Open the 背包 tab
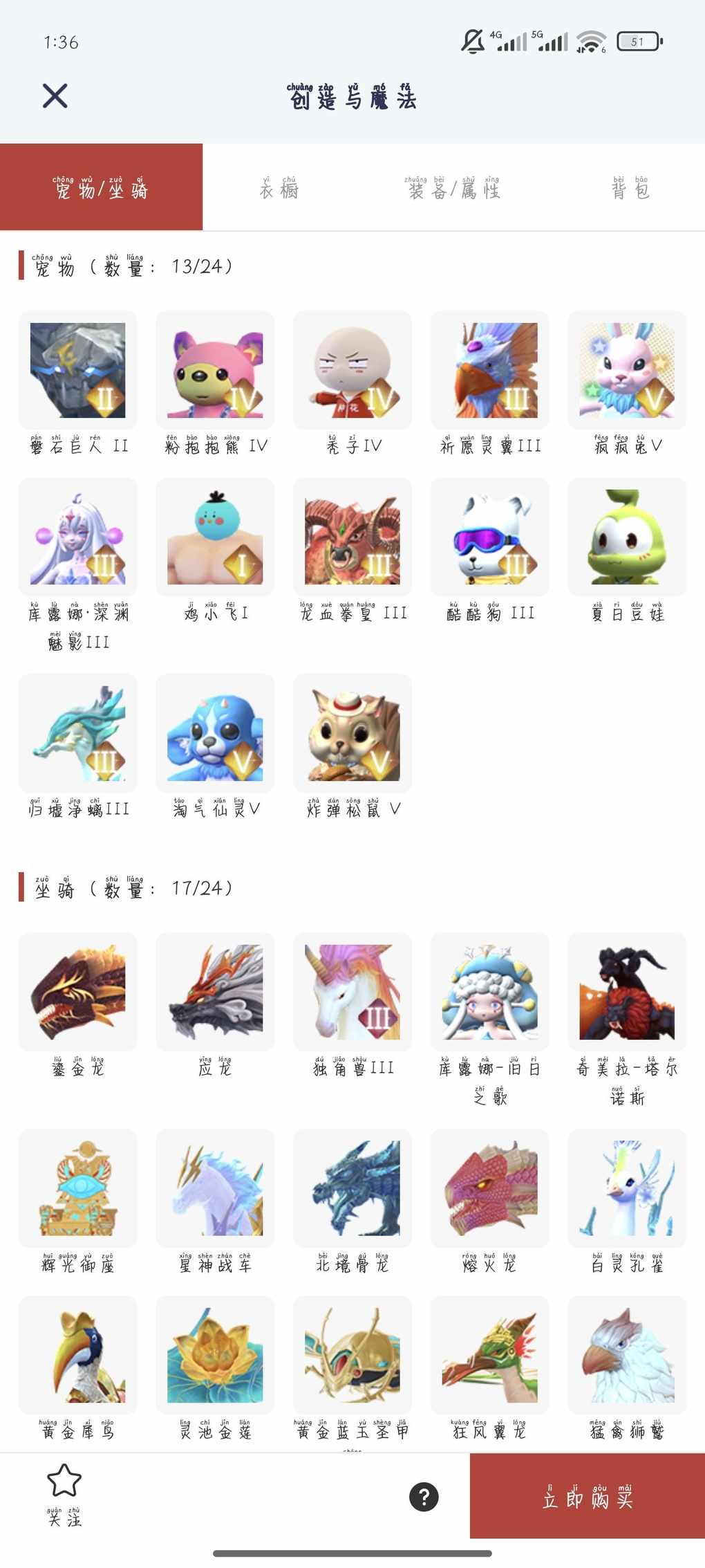Screen dimensions: 705x1568 pos(630,188)
